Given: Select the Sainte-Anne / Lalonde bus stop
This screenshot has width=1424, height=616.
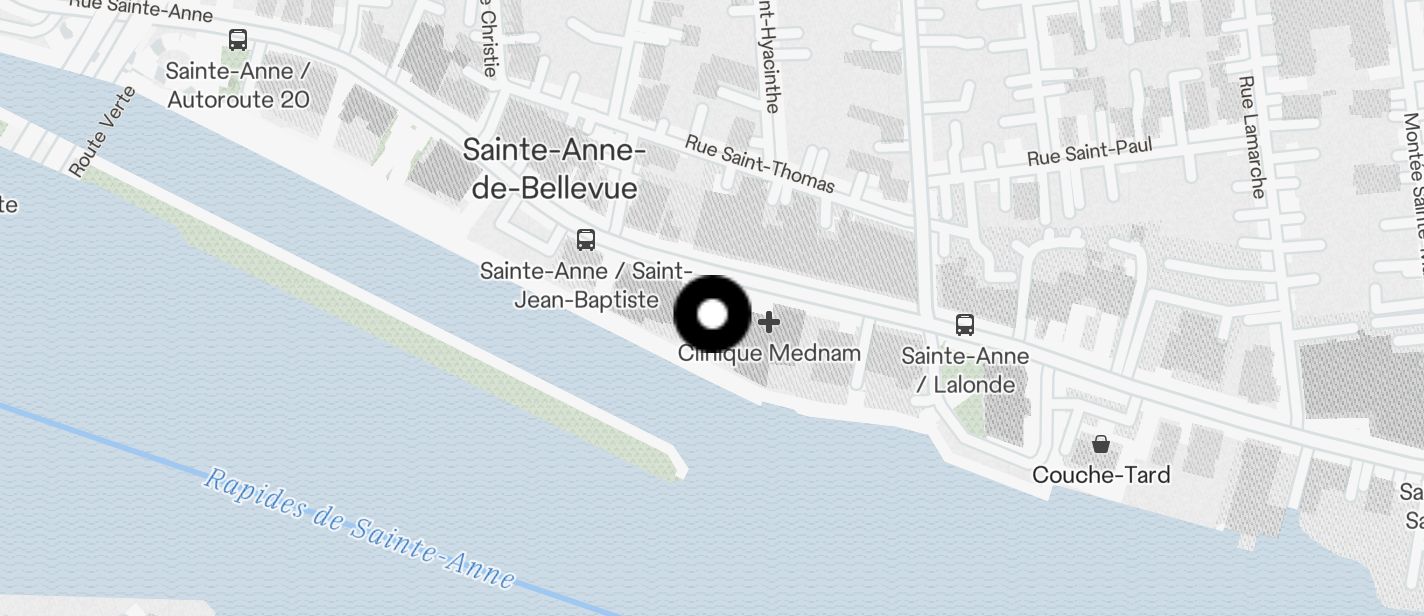Looking at the screenshot, I should 965,325.
